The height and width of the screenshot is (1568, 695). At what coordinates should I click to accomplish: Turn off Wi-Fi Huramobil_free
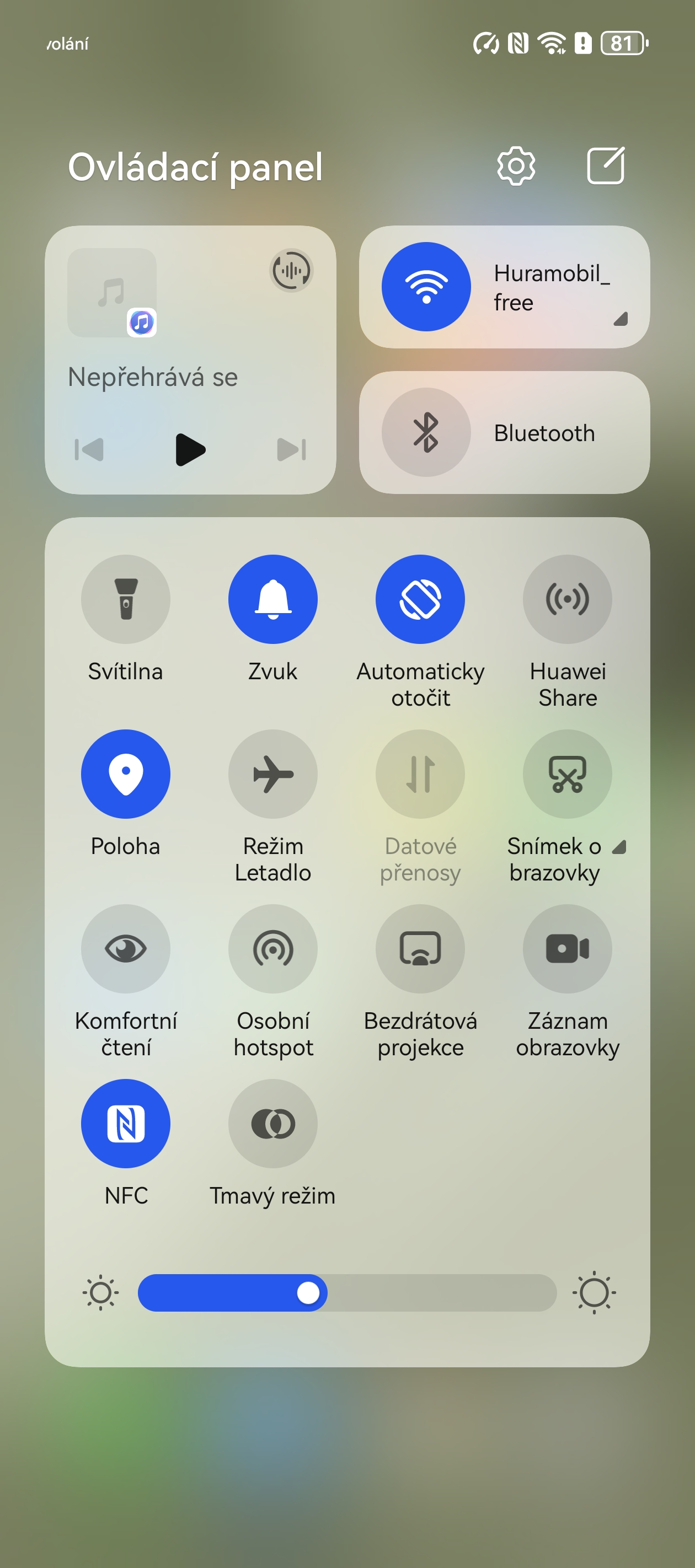coord(426,287)
